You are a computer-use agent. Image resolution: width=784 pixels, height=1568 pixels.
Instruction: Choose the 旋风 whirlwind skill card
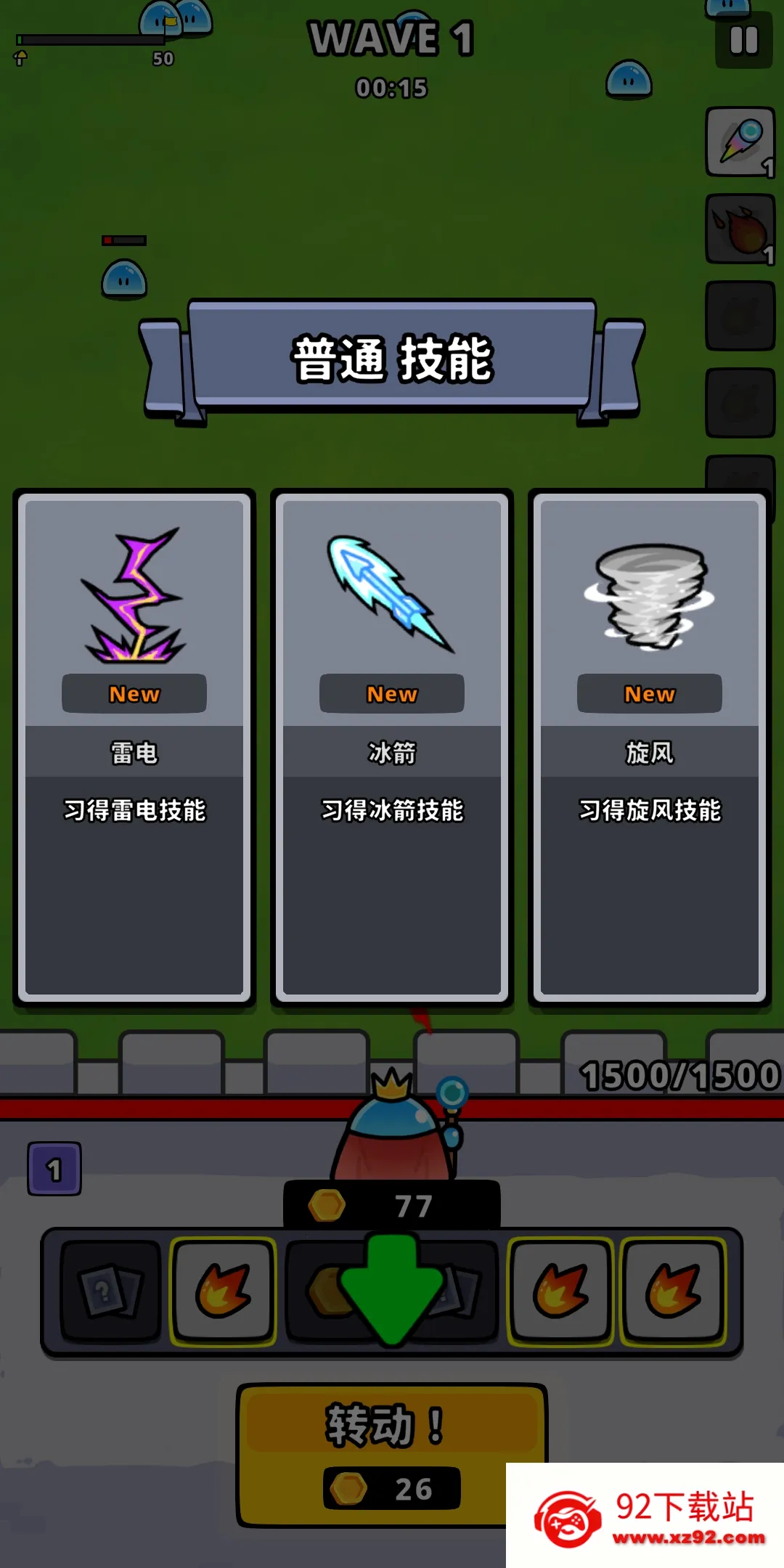tap(650, 748)
